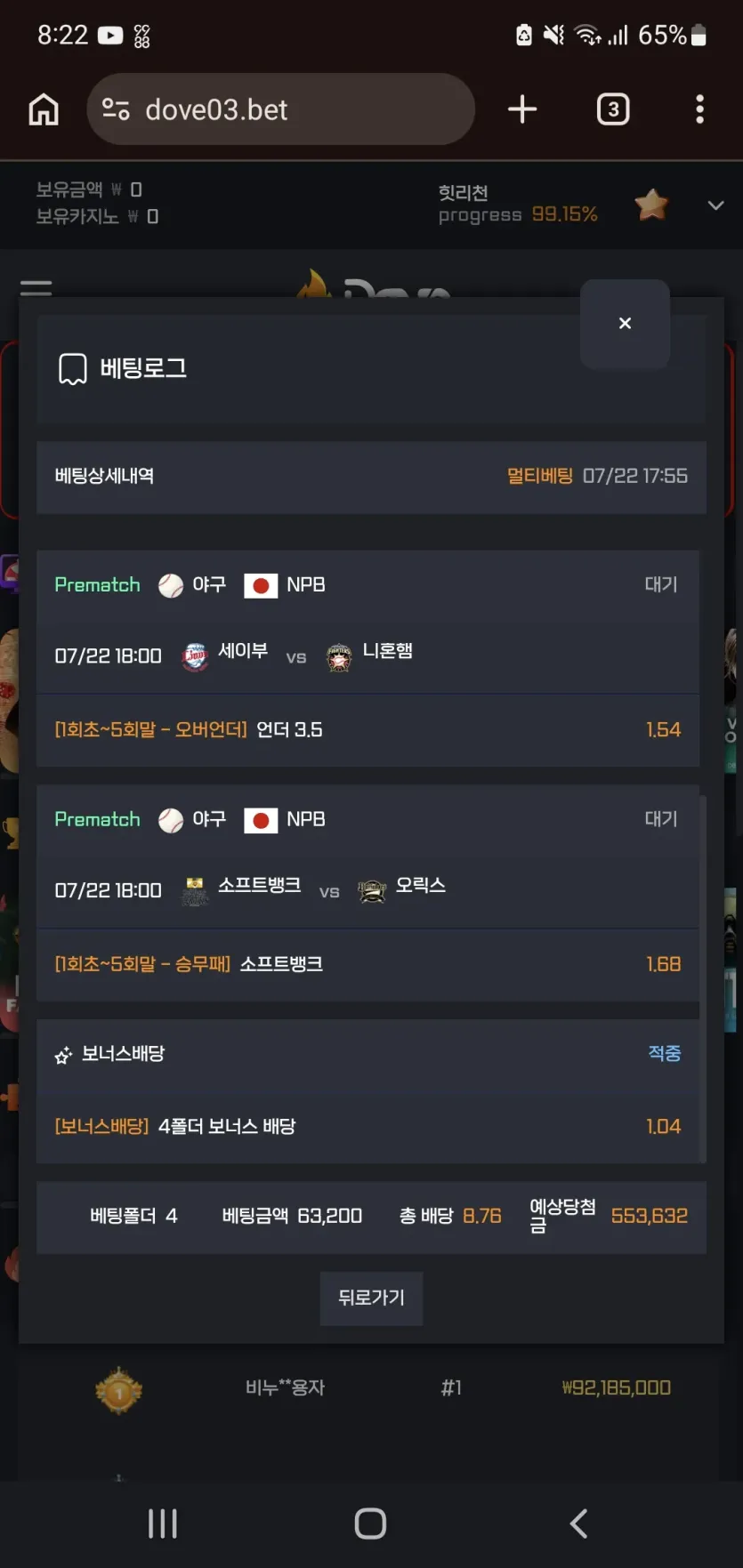Open the browser home page

click(x=44, y=109)
